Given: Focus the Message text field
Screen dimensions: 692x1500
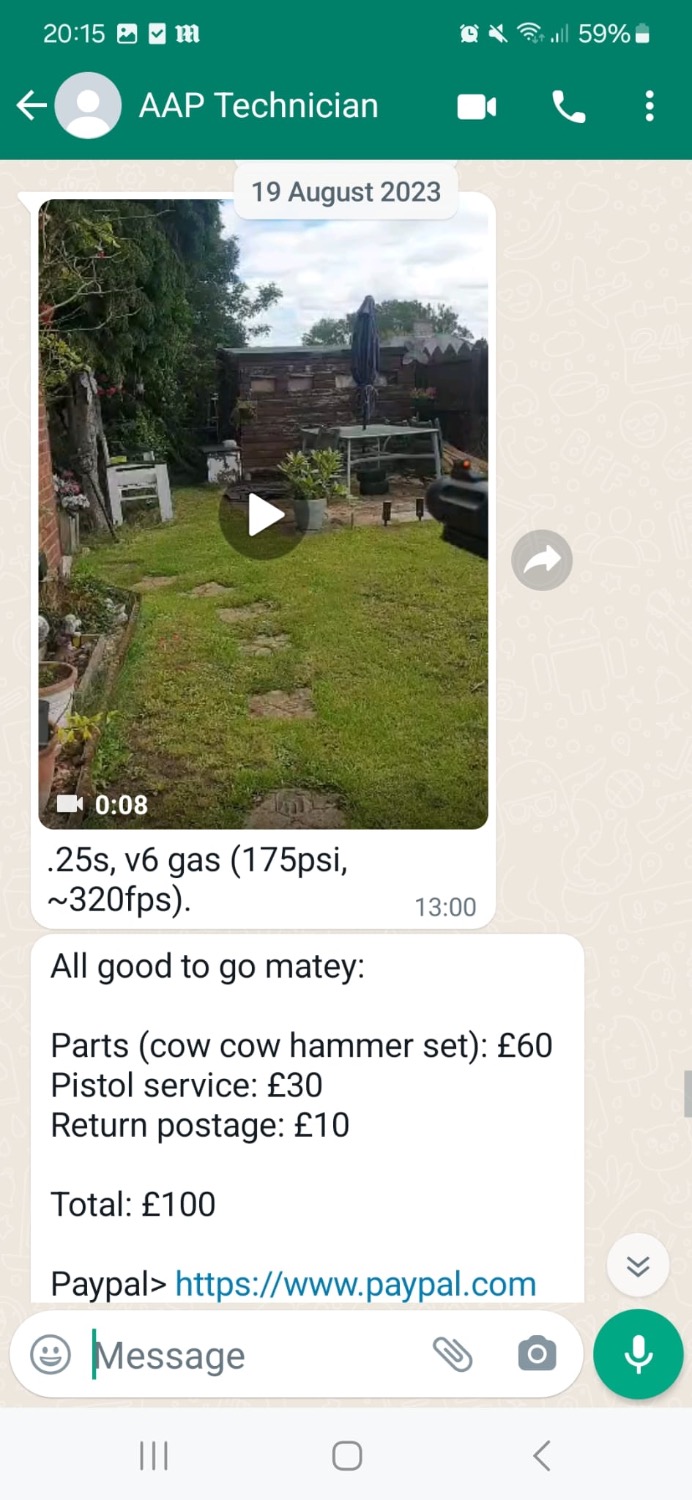Looking at the screenshot, I should click(x=250, y=1355).
